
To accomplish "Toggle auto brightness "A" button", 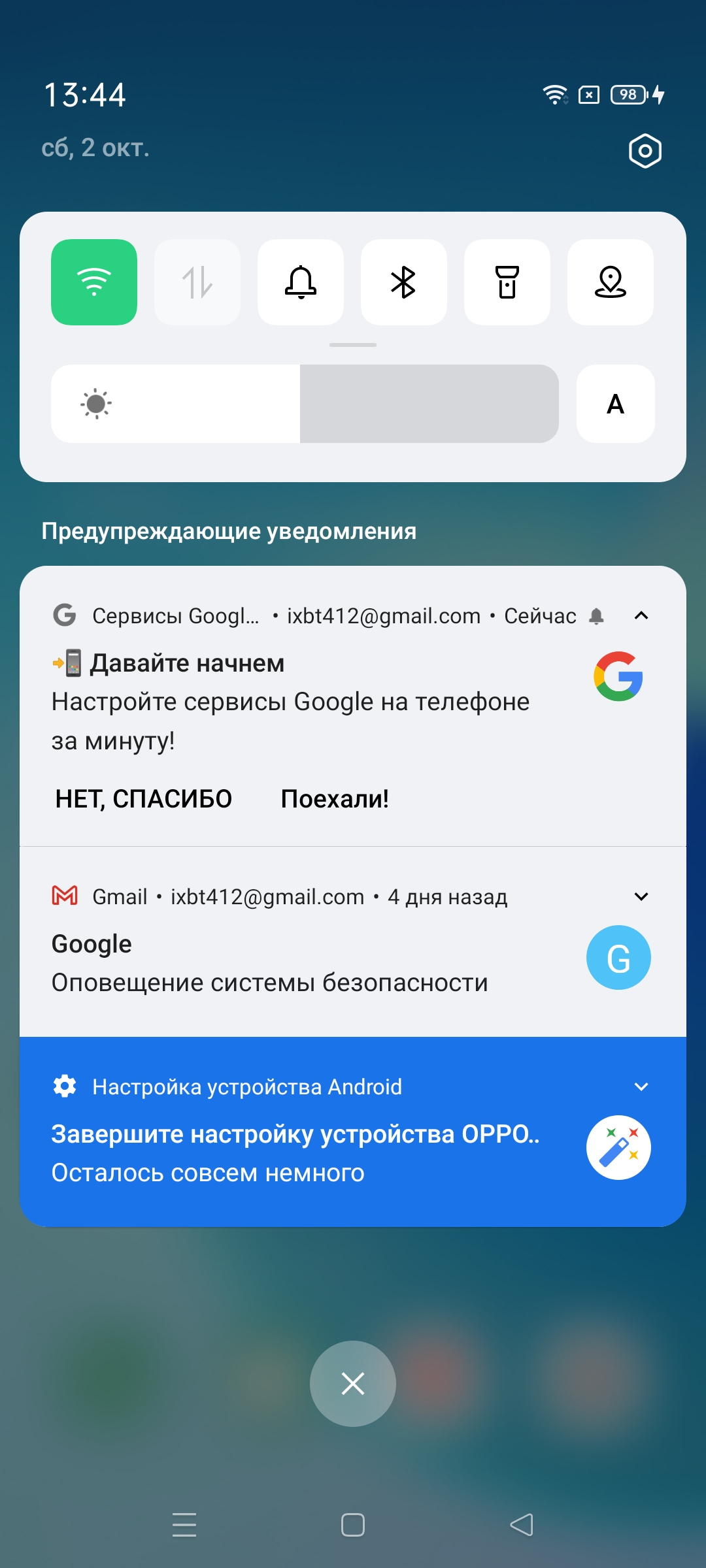I will coord(615,404).
